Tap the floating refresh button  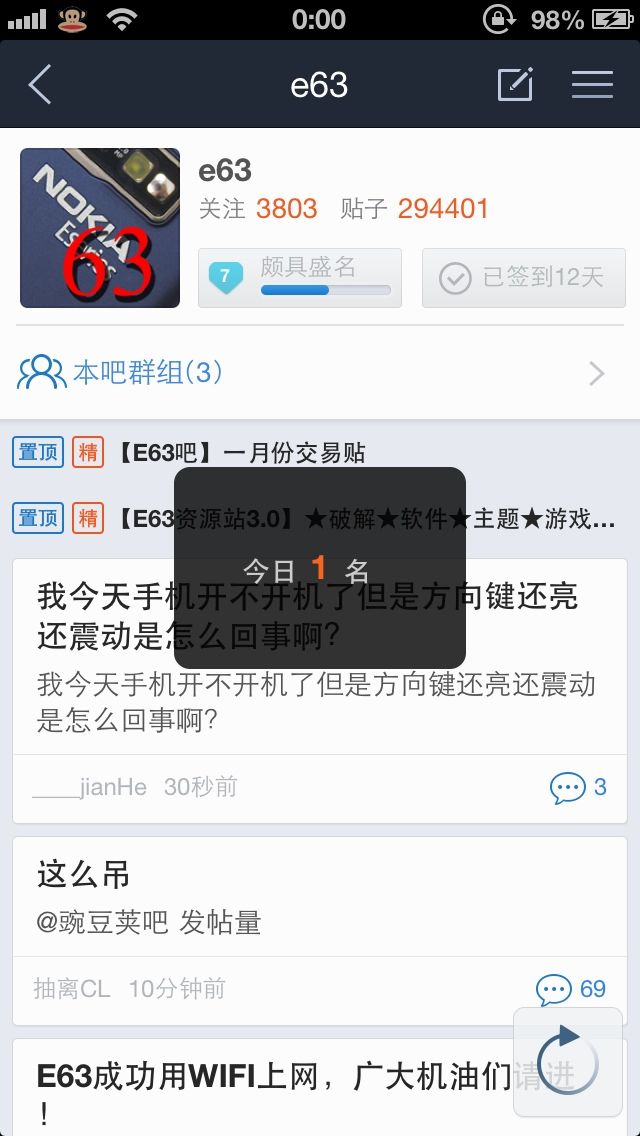coord(567,1062)
